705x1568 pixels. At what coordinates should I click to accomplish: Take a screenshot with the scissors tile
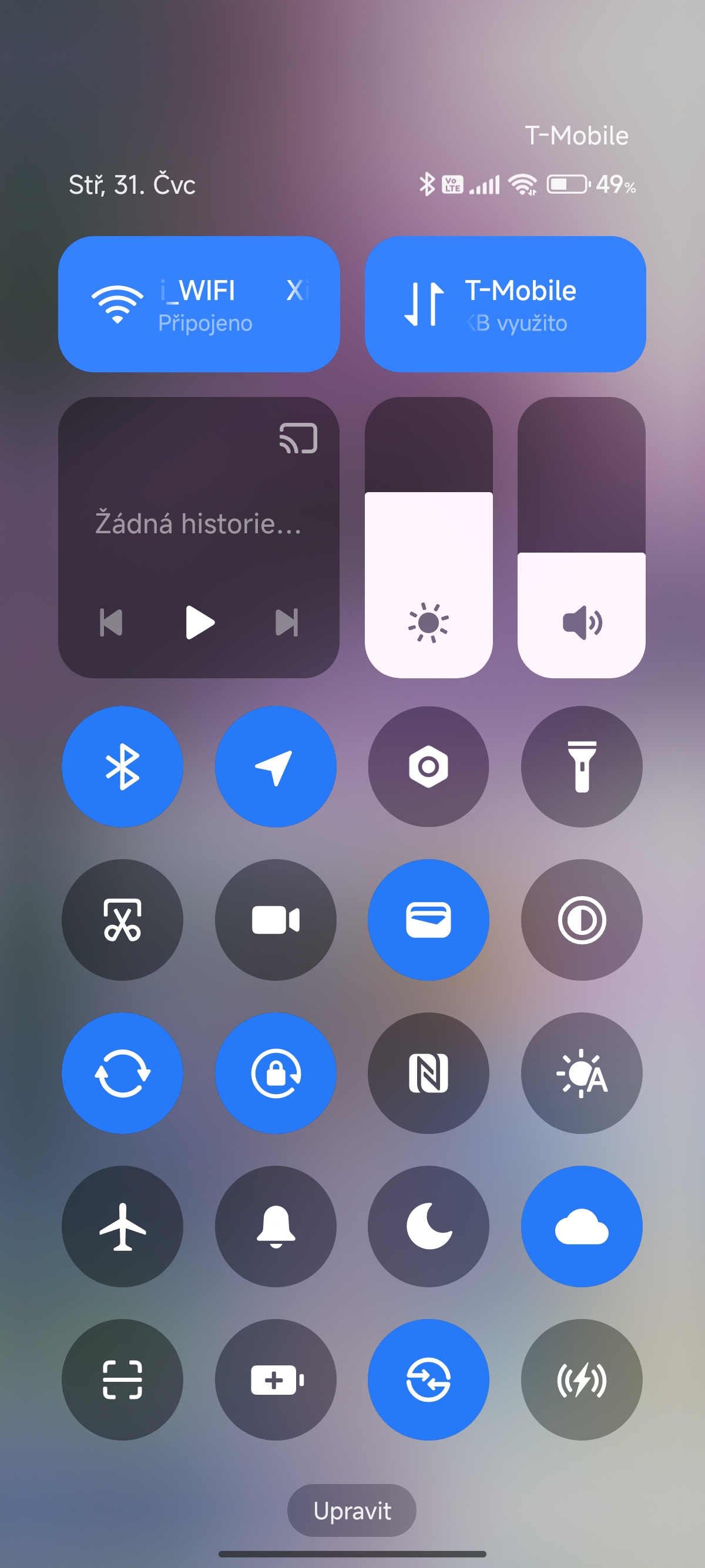(x=122, y=920)
